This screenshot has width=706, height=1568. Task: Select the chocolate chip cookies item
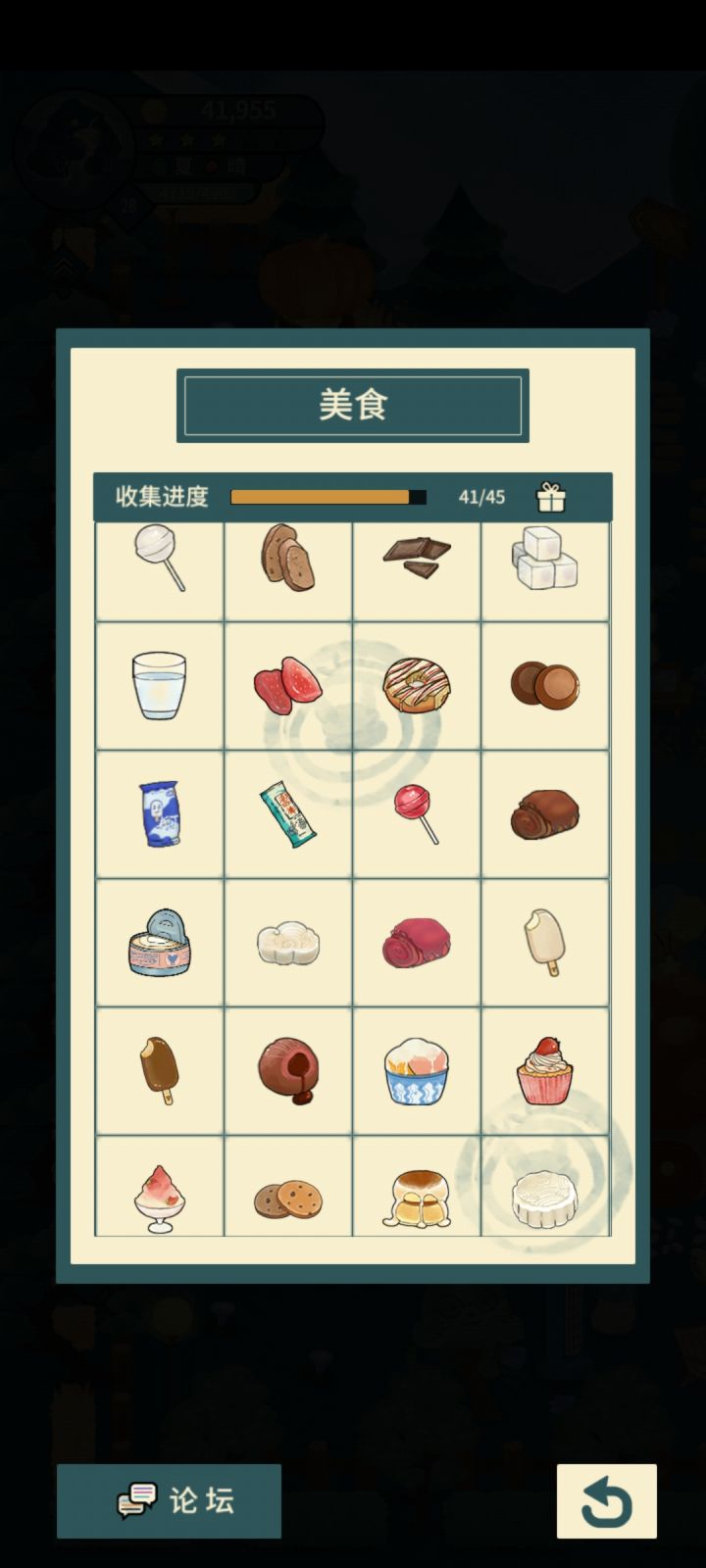pyautogui.click(x=287, y=1198)
